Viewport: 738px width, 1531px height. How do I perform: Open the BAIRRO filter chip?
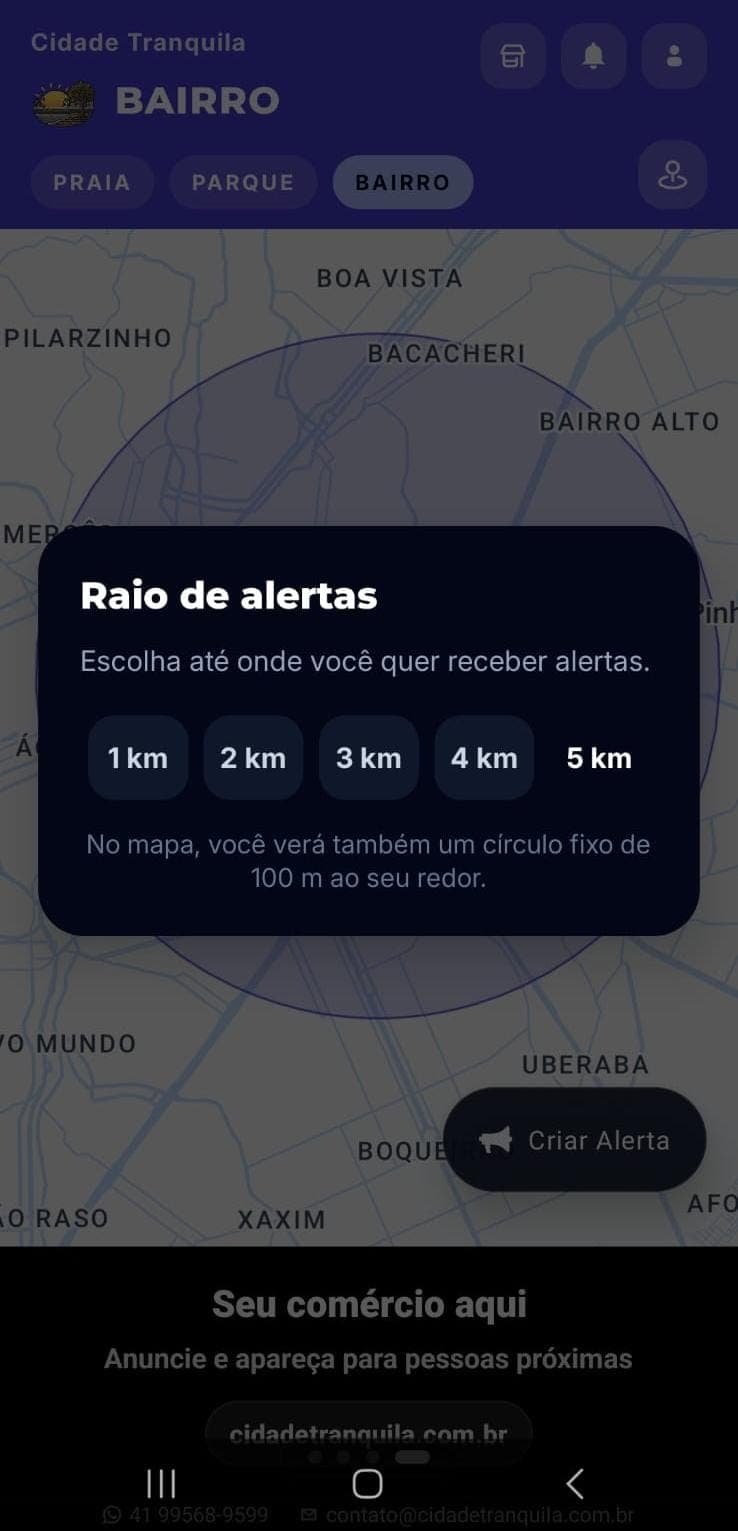point(402,182)
